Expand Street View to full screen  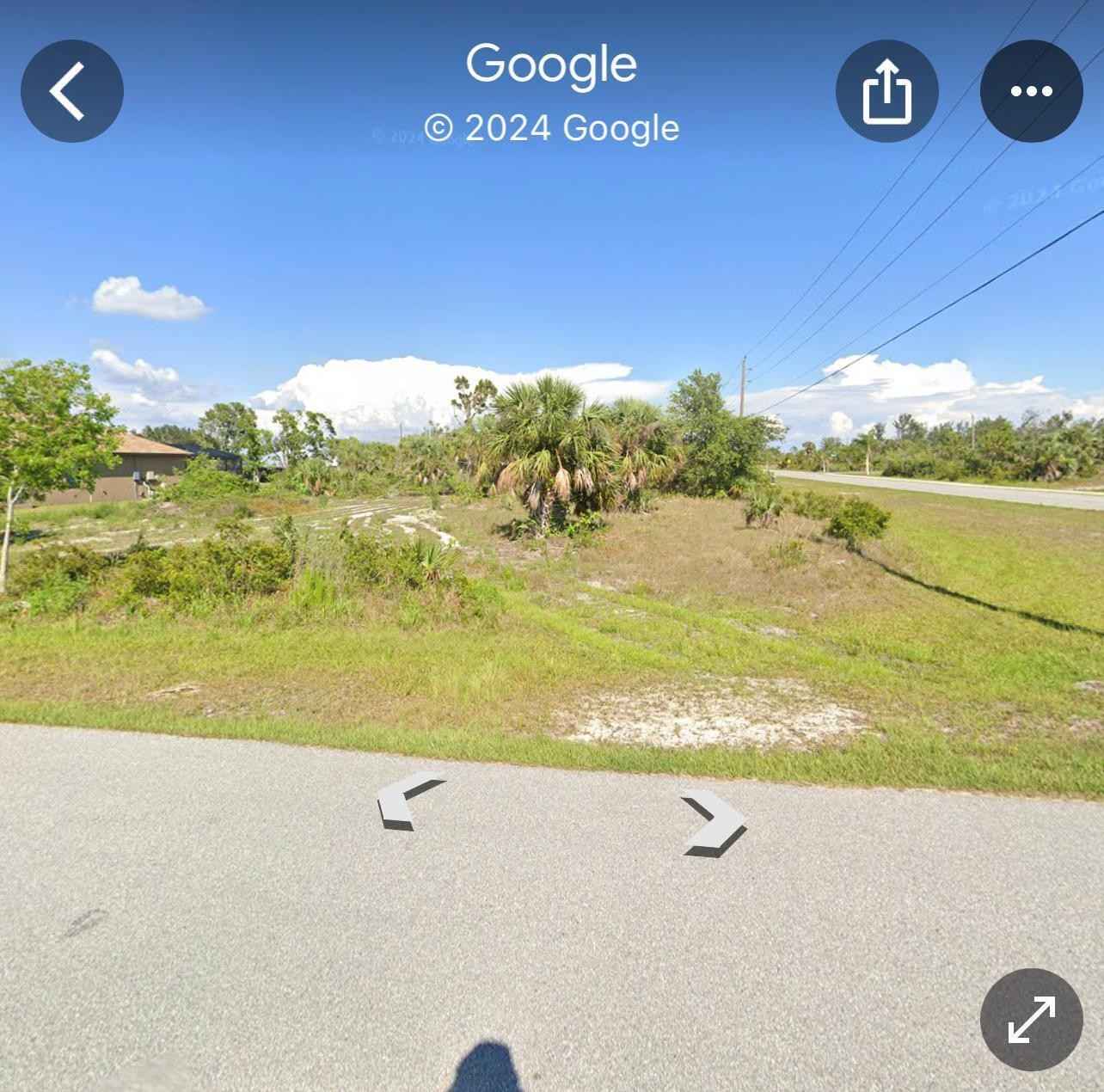coord(1031,1019)
